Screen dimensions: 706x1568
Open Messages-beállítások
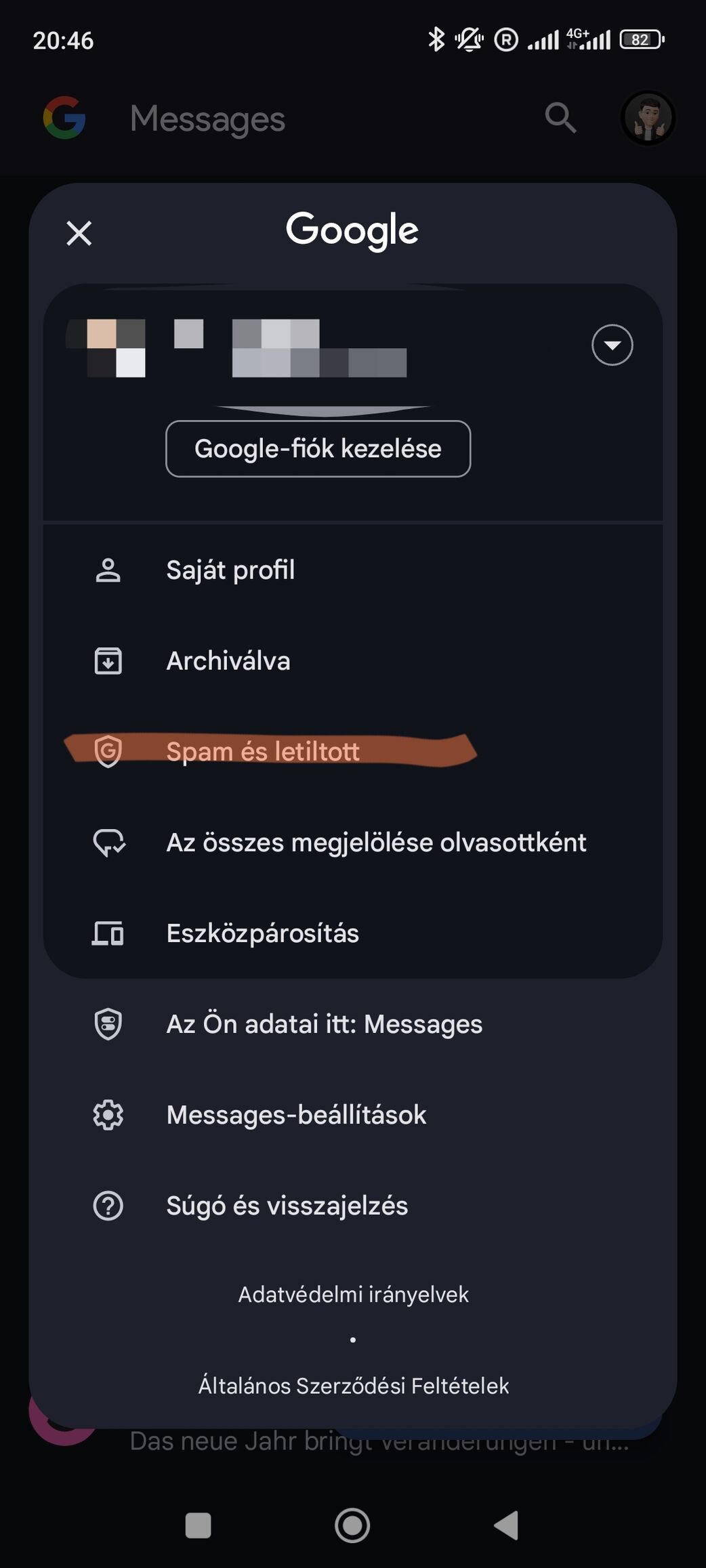(296, 1115)
